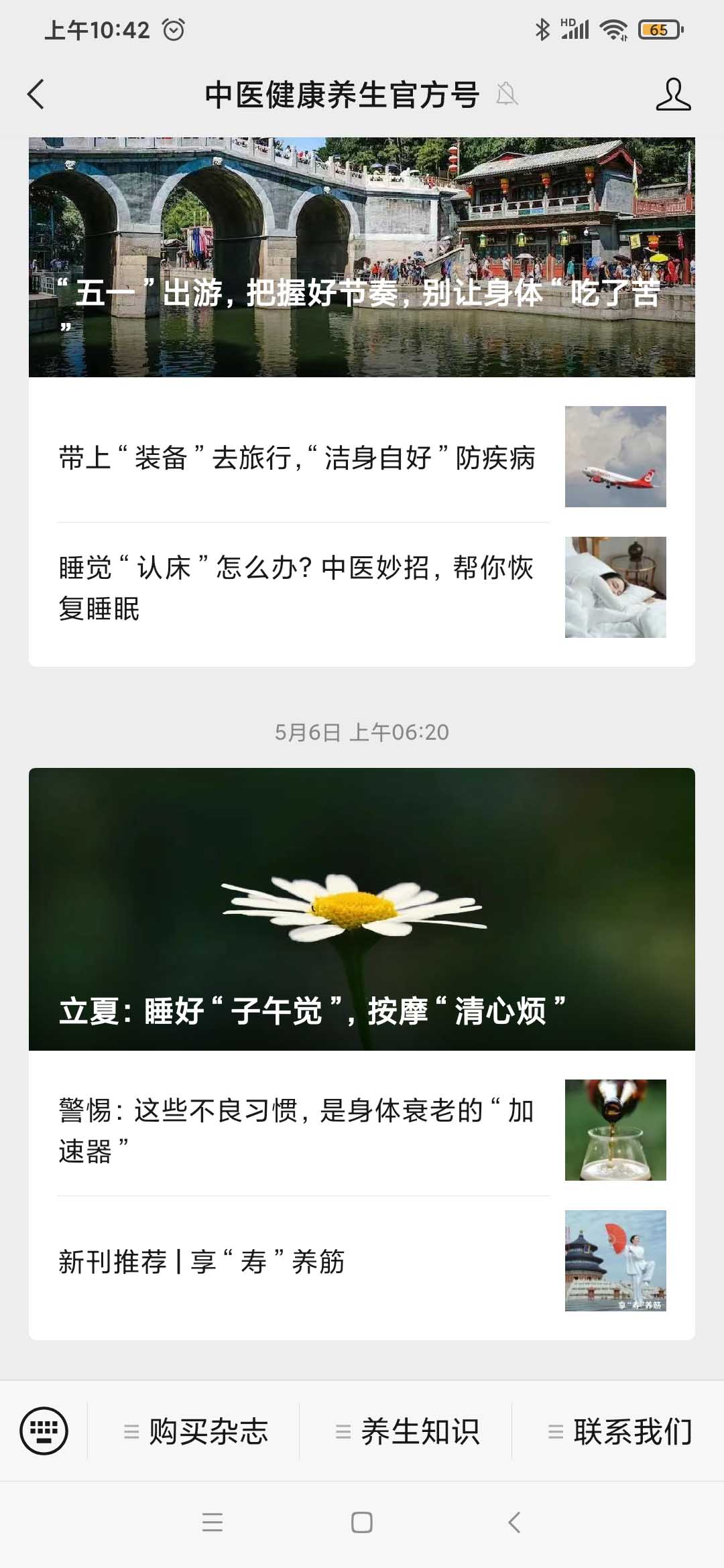Viewport: 724px width, 1568px height.
Task: Open the account profile icon
Action: pos(672,94)
